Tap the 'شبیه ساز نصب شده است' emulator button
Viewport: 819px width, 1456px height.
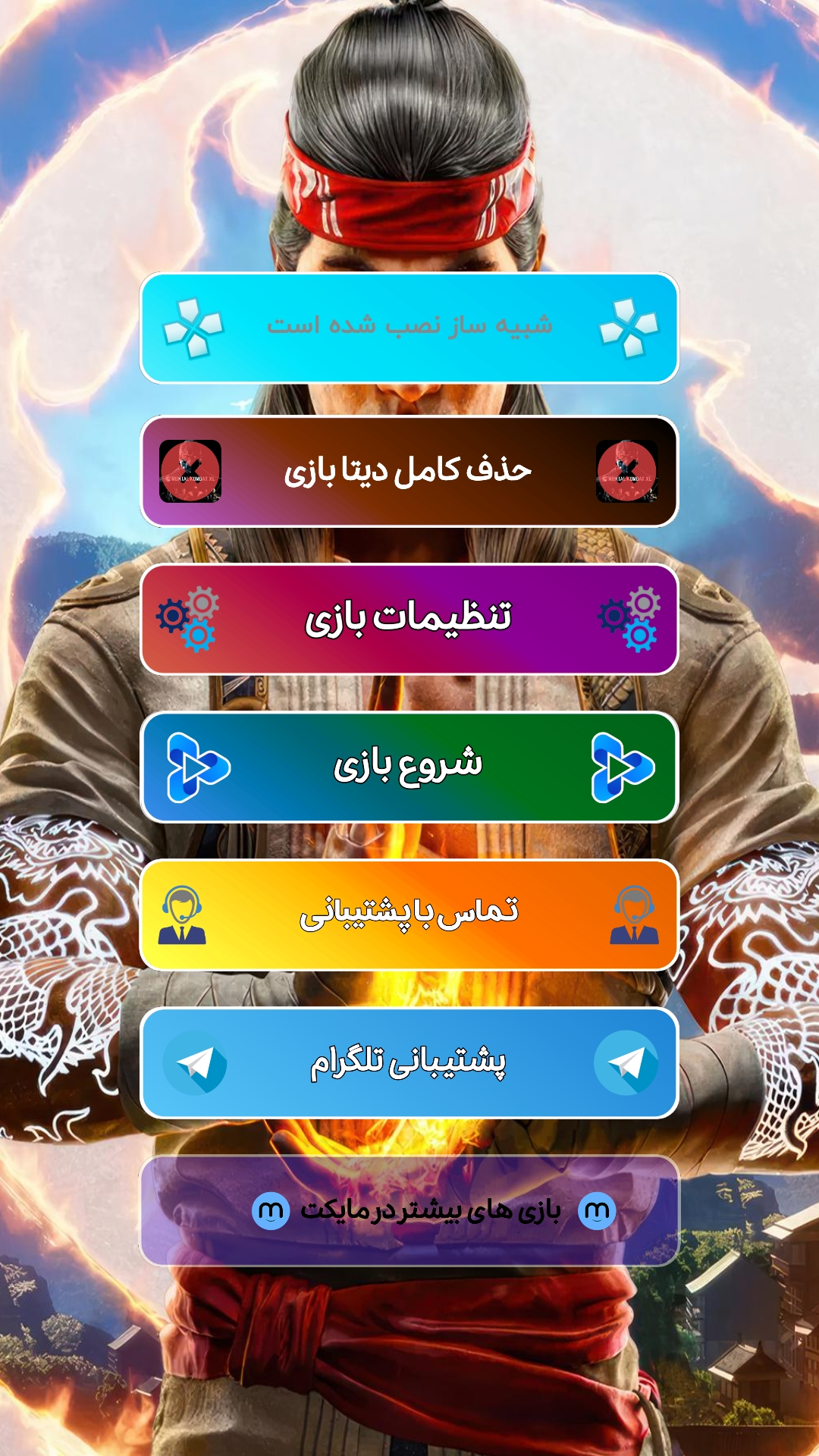(x=409, y=328)
